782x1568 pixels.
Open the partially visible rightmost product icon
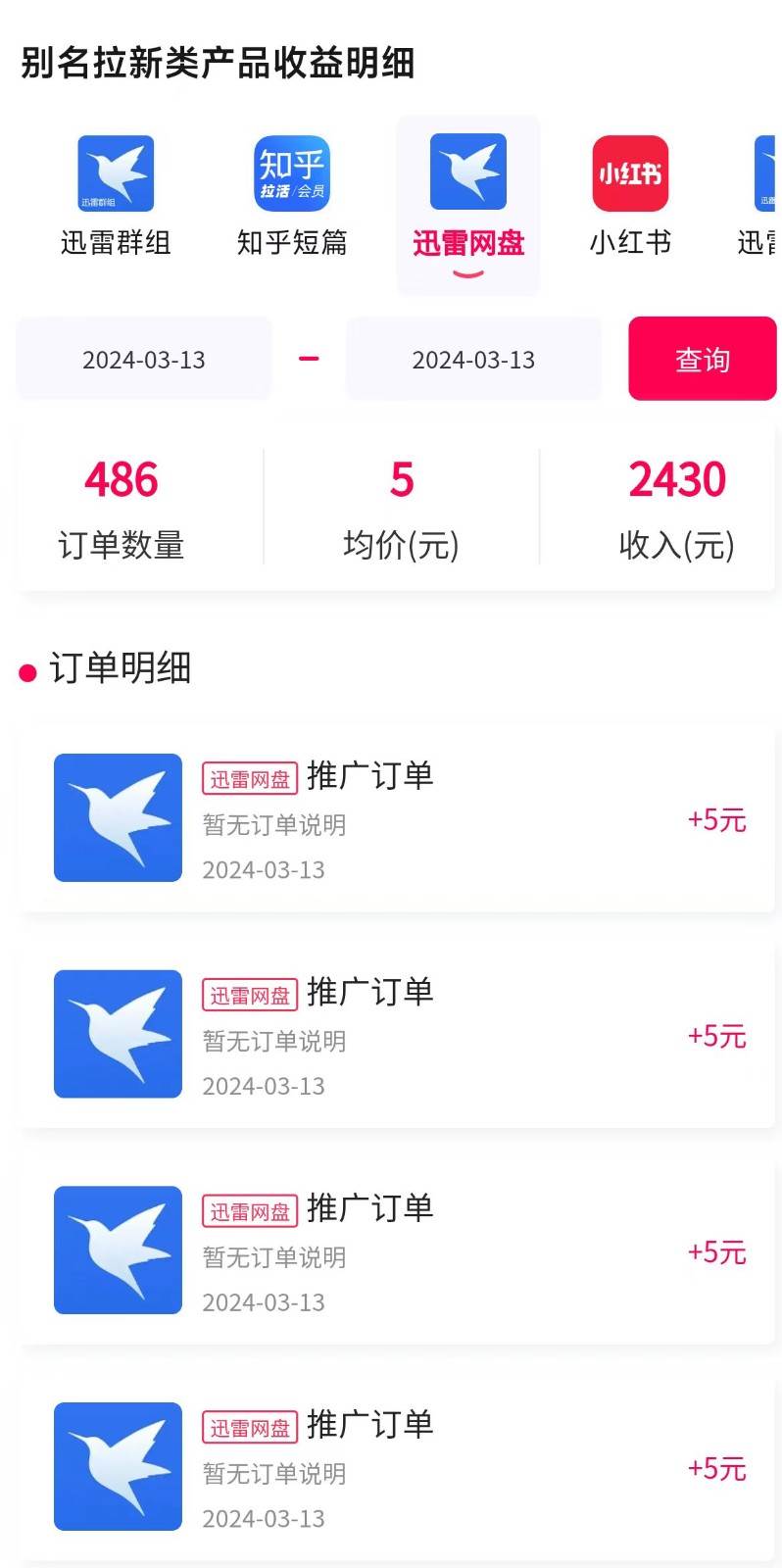coord(764,172)
